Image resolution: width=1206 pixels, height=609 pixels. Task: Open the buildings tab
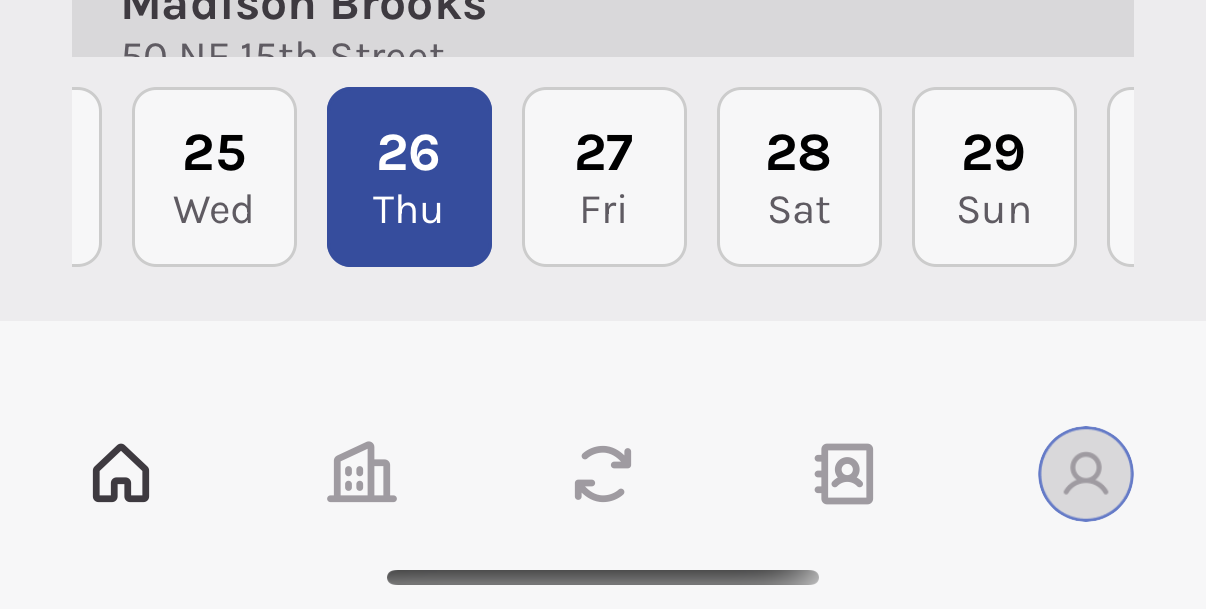pos(362,473)
